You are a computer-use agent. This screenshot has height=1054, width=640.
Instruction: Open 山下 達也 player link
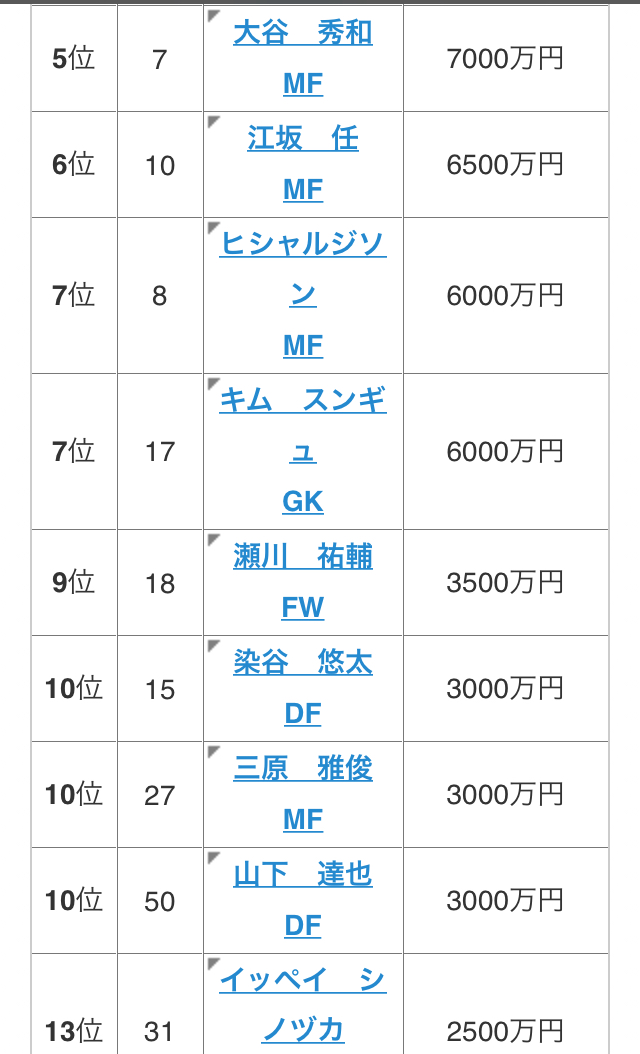pos(303,875)
